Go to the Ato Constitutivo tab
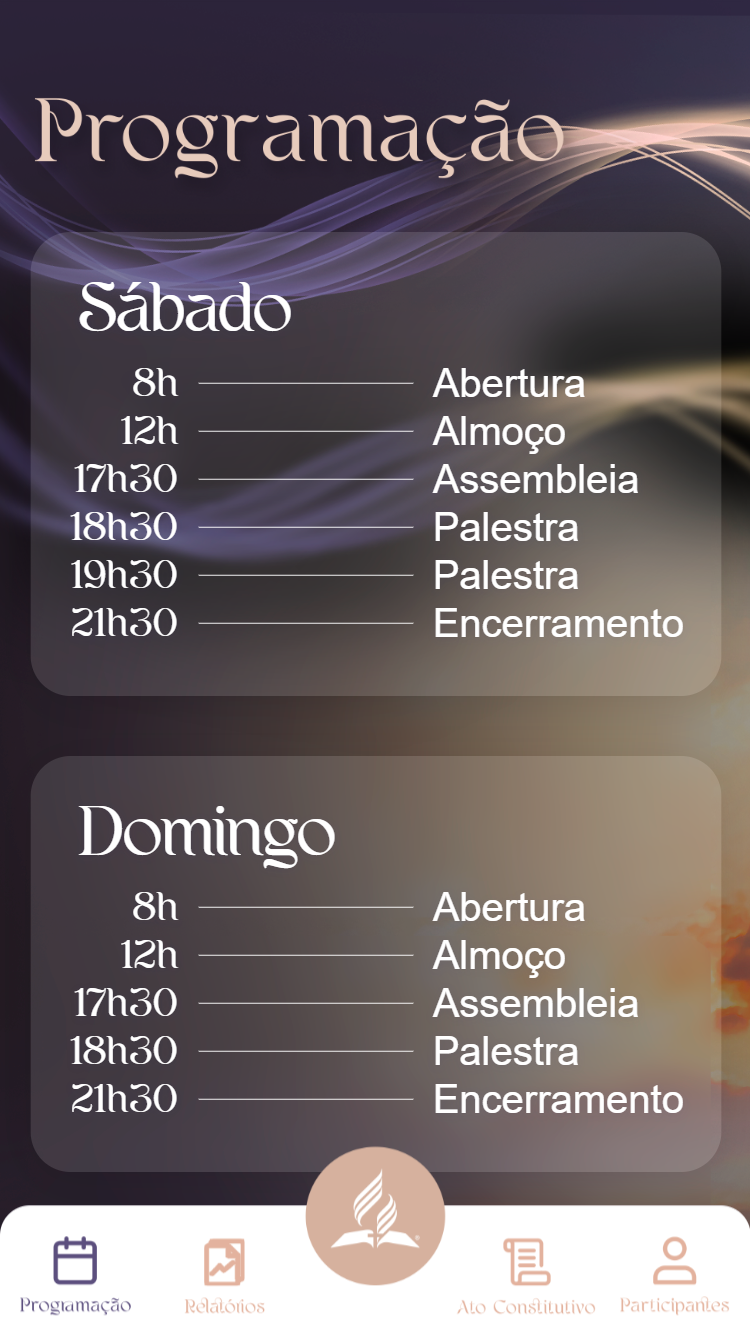The image size is (750, 1334). click(x=526, y=1273)
